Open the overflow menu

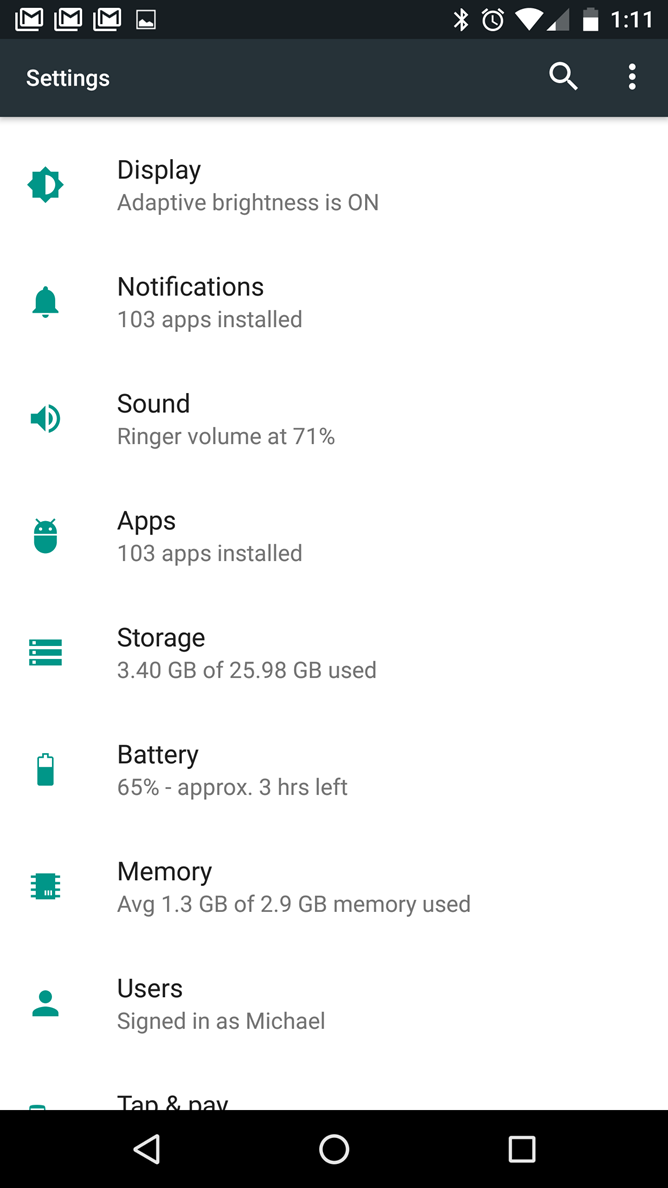(x=632, y=77)
